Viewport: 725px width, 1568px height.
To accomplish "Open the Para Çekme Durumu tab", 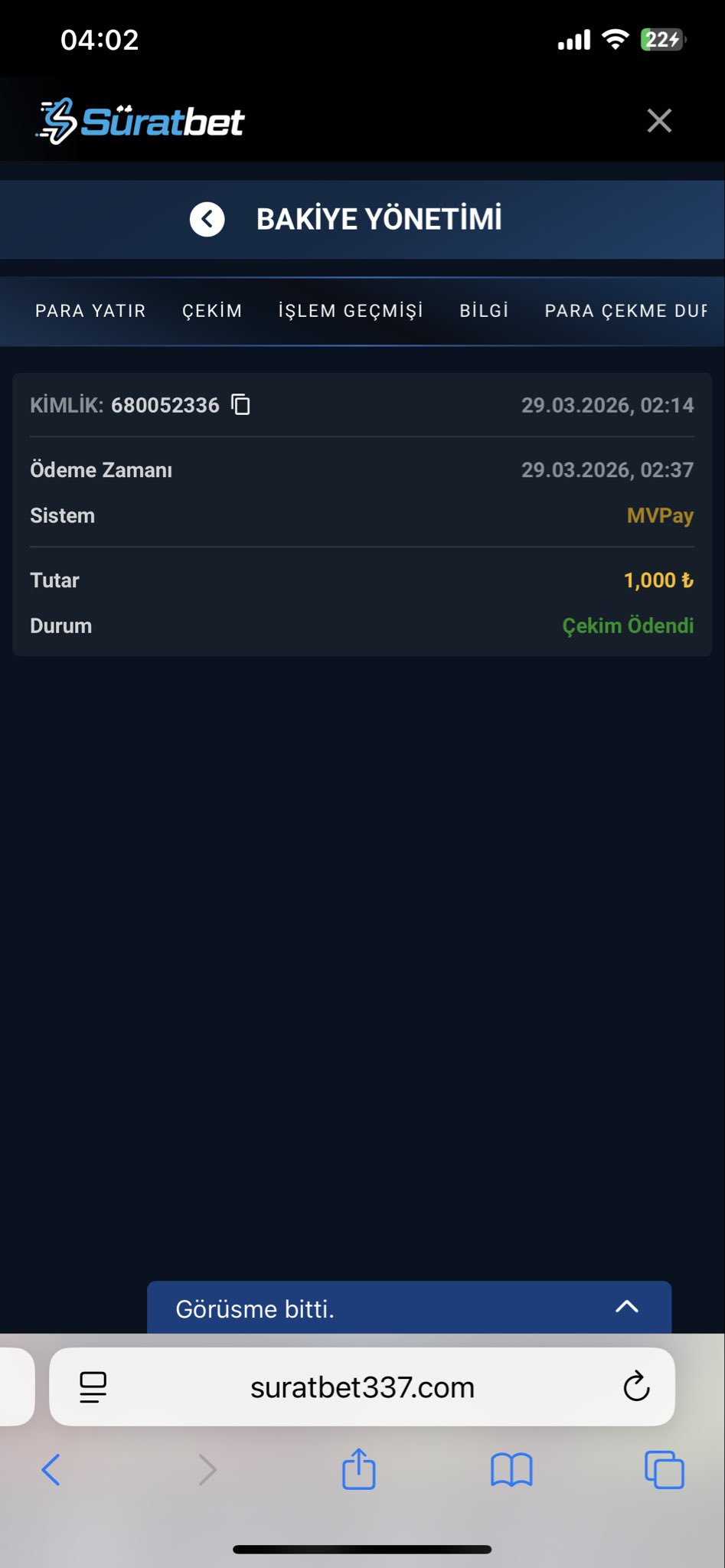I will pos(625,311).
